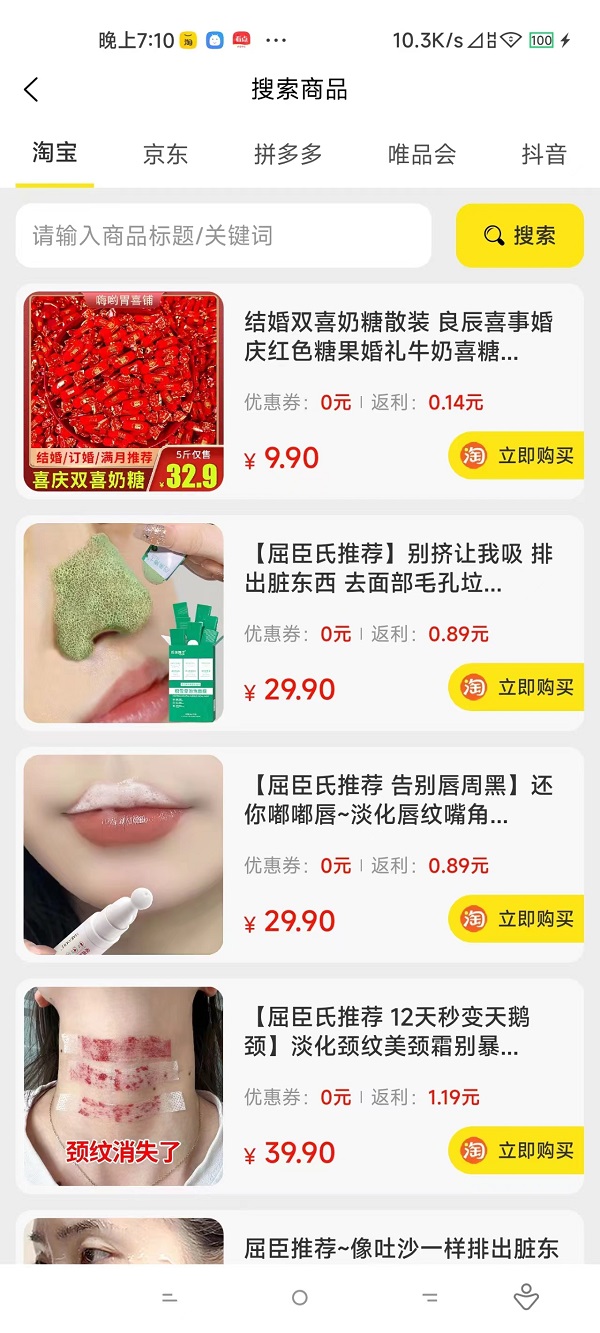Select the 淘宝 tab
Viewport: 600px width, 1333px height.
pyautogui.click(x=54, y=154)
